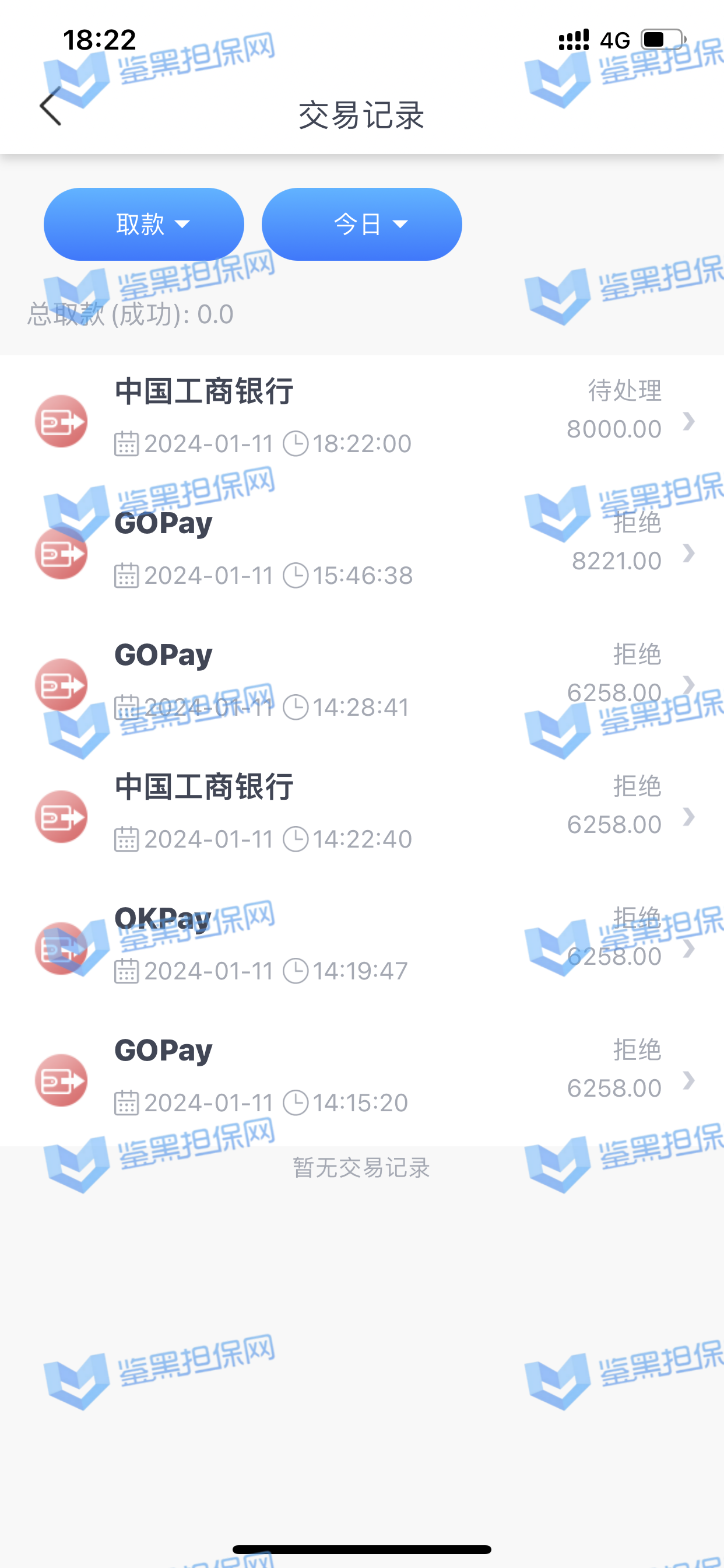Open the OKPay 6258.00 transaction
Viewport: 724px width, 1568px height.
point(362,949)
